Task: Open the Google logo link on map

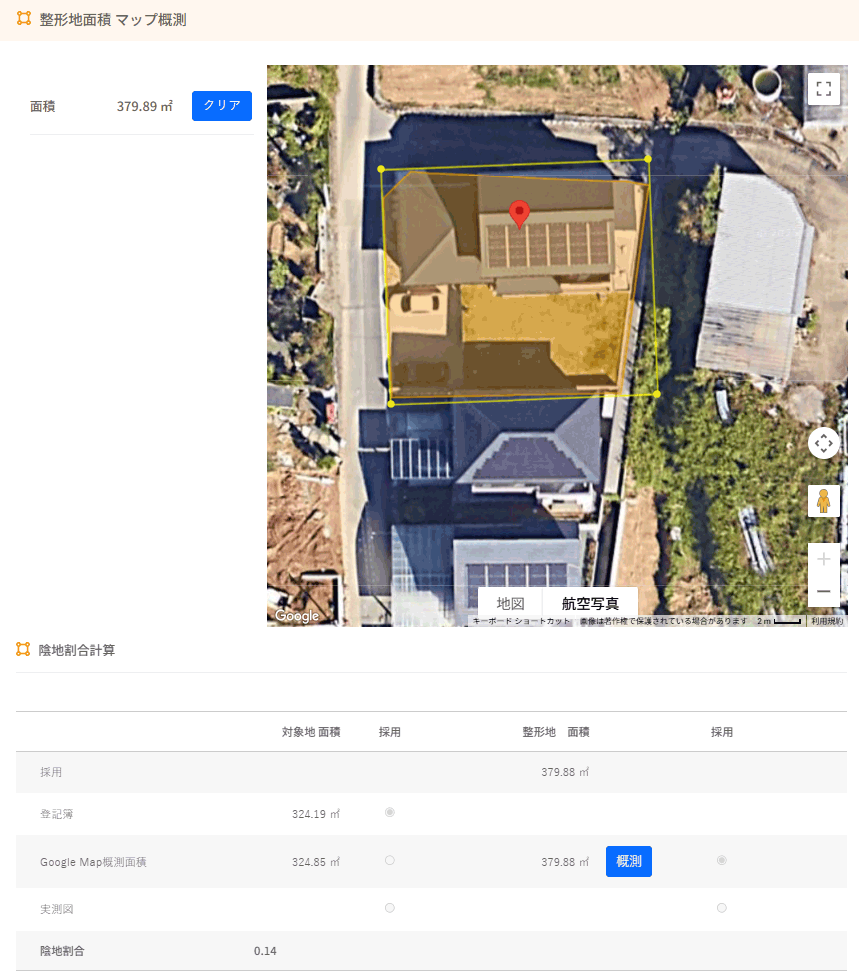Action: tap(296, 616)
